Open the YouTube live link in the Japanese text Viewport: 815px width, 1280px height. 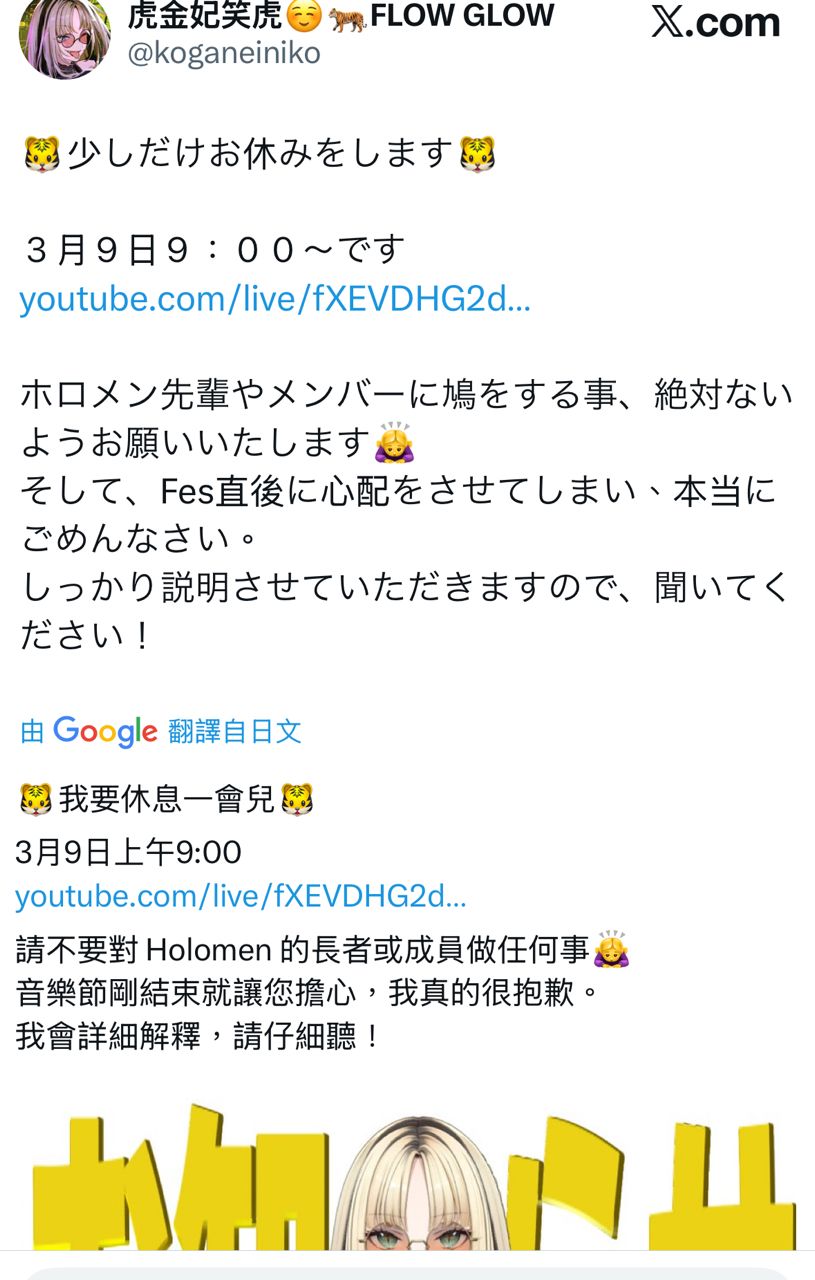pos(274,299)
